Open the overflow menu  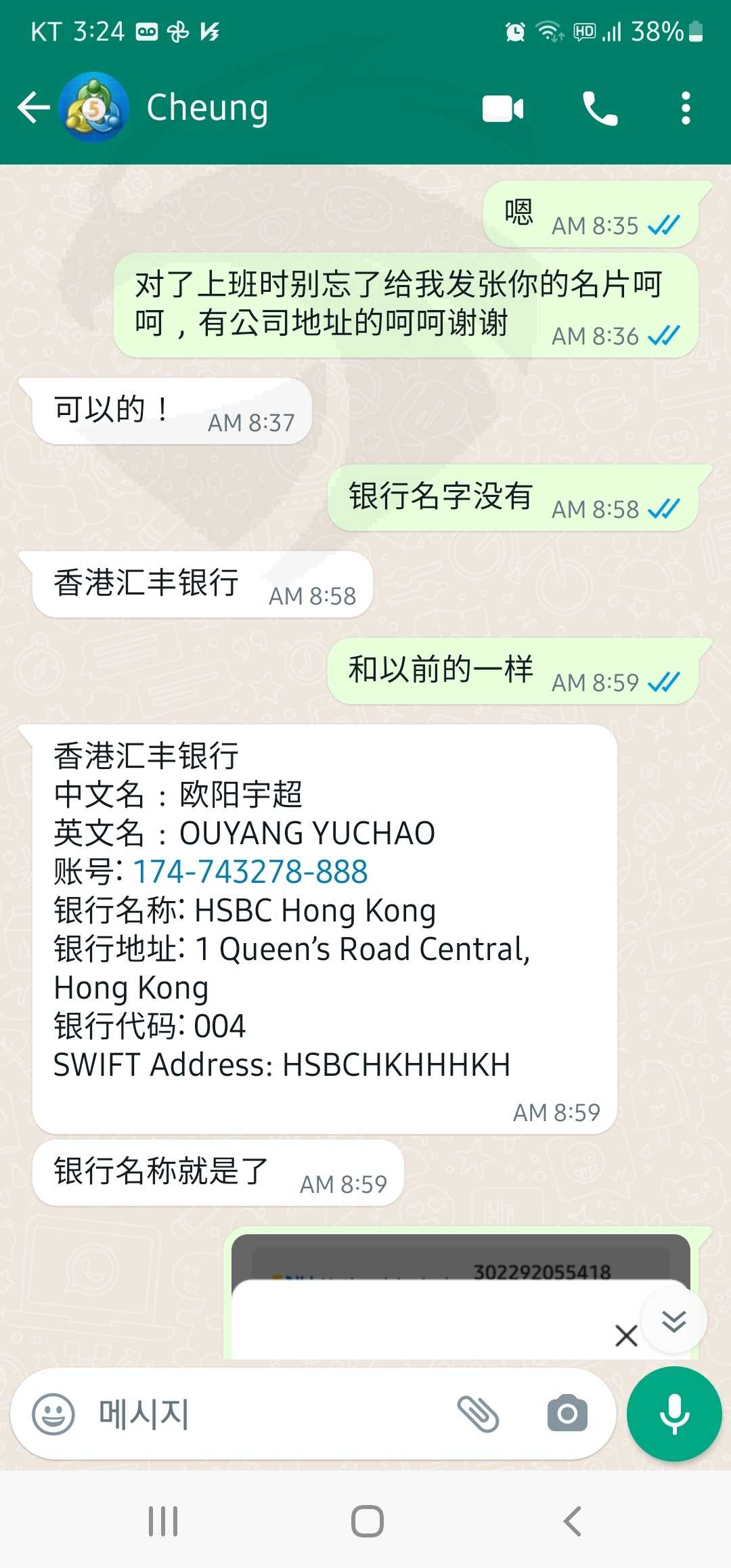click(x=686, y=108)
